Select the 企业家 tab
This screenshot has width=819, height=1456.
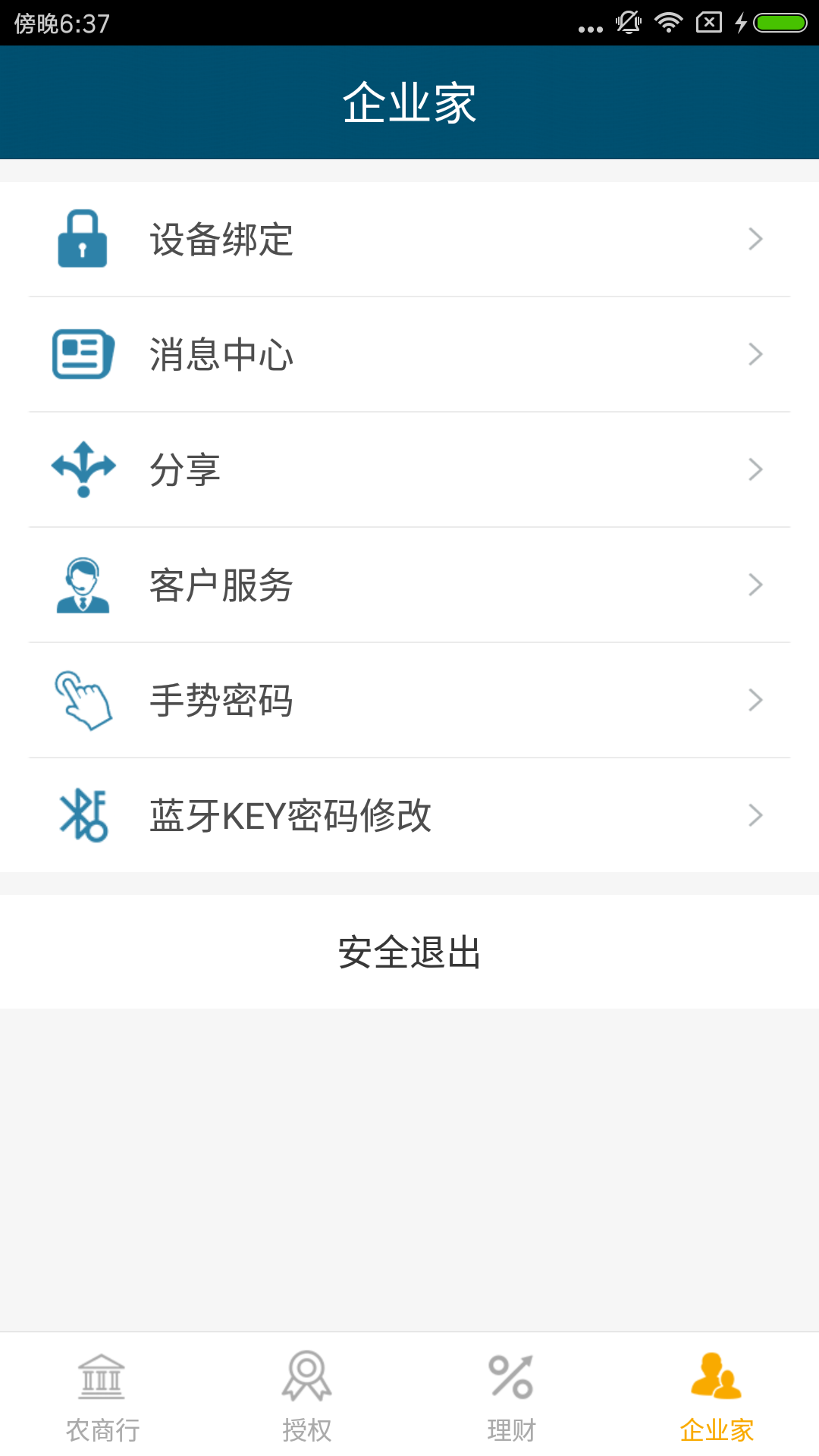(717, 1397)
